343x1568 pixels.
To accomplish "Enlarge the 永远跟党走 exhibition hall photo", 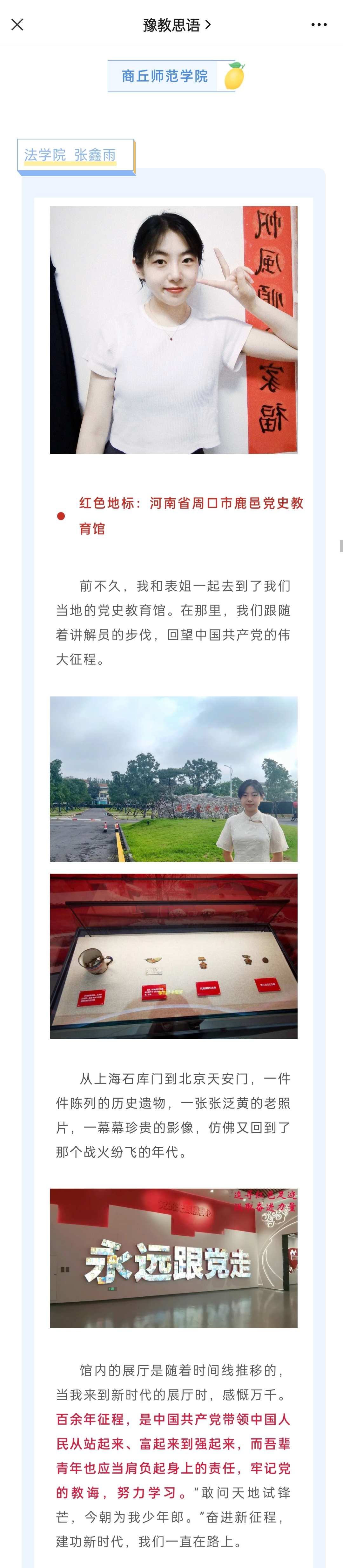I will 173,1258.
